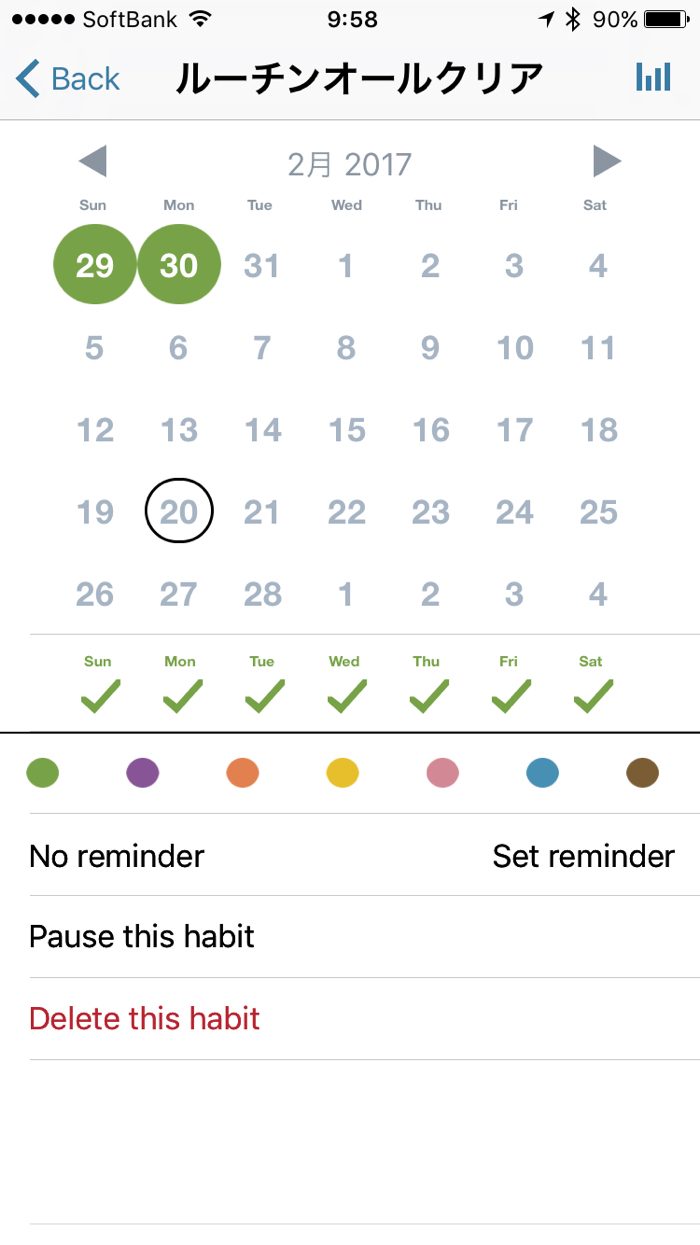
Task: Choose the brown color swatch
Action: point(642,773)
